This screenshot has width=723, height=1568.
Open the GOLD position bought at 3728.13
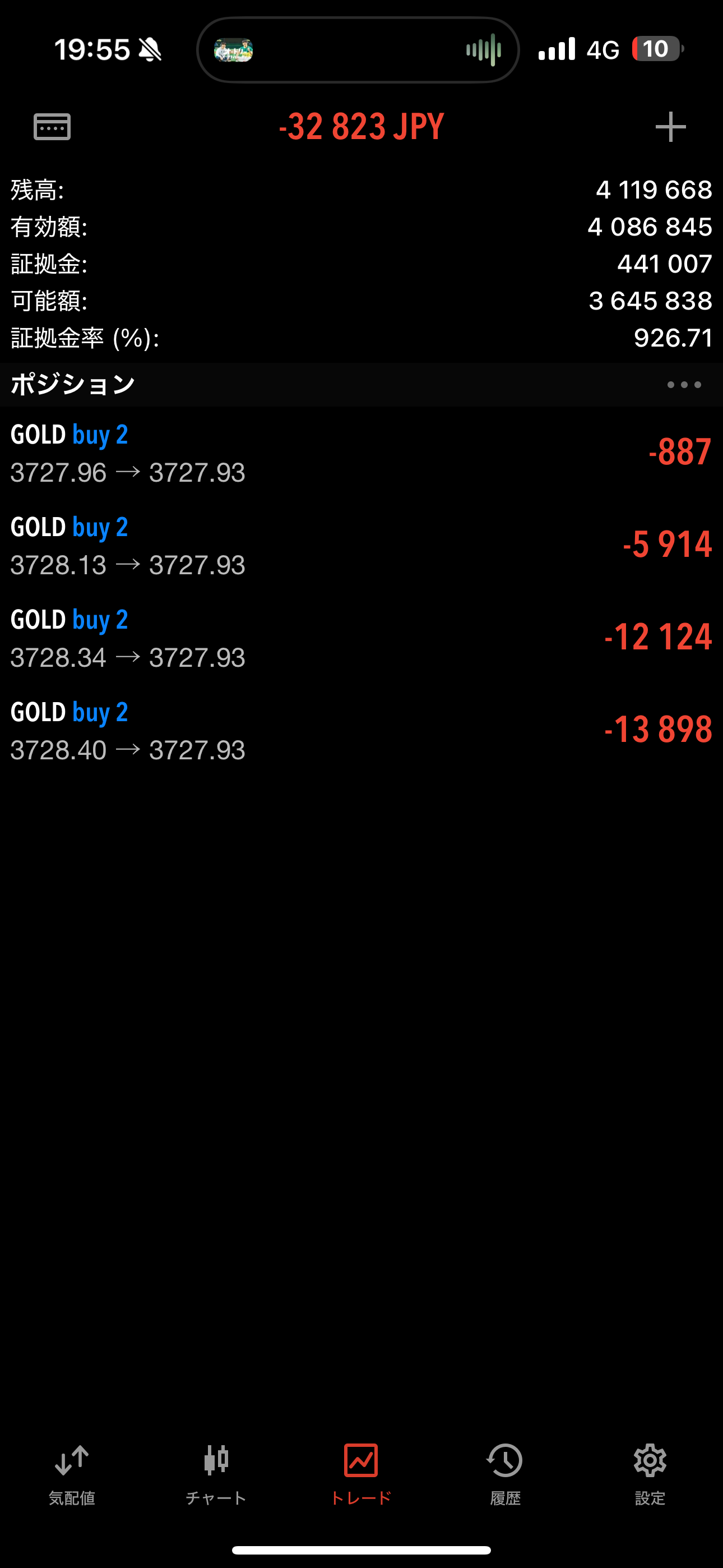pyautogui.click(x=361, y=546)
